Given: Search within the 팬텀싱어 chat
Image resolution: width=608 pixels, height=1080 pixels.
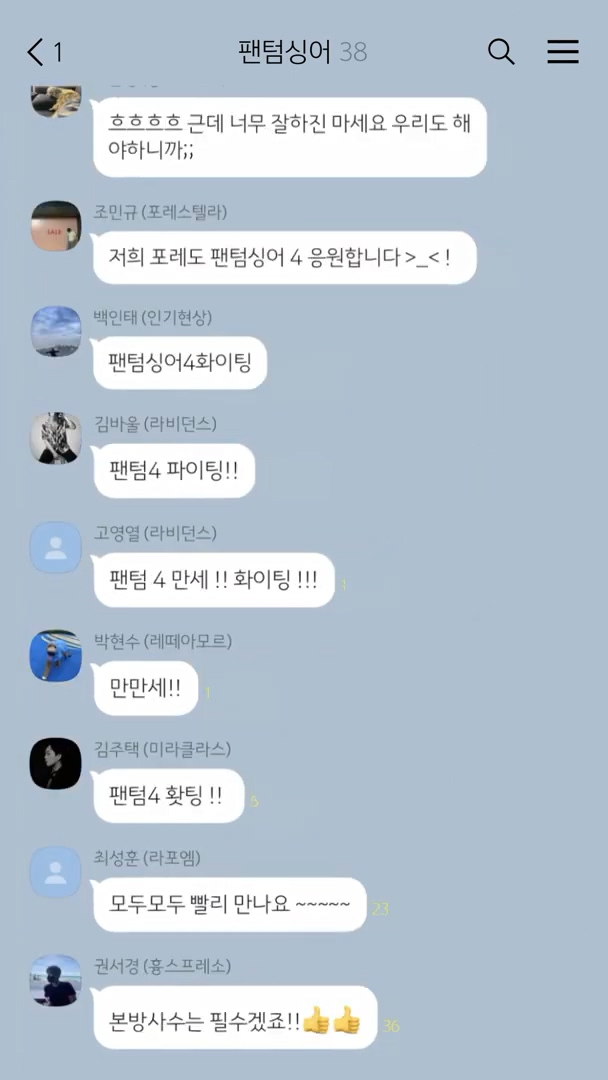Looking at the screenshot, I should click(501, 52).
